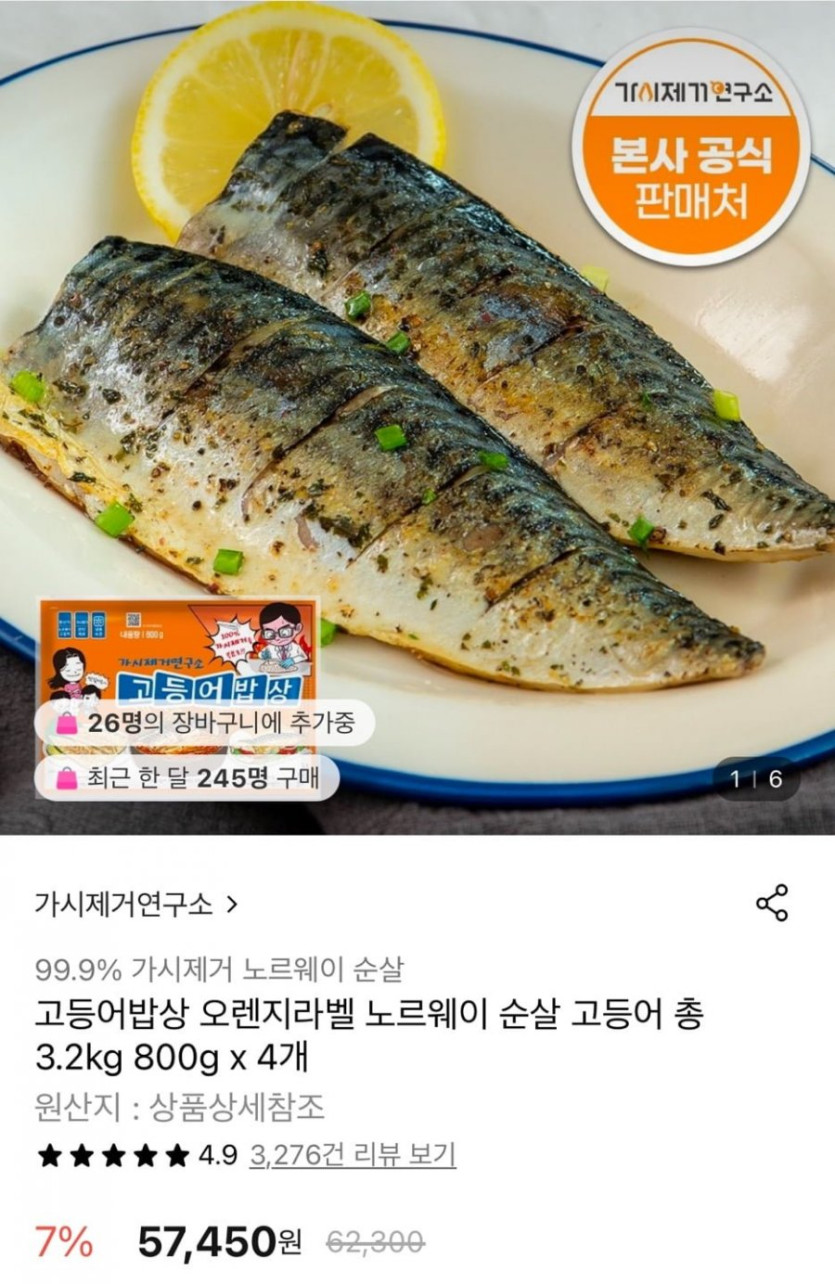
Task: View the 3,276건 리뷰 보기 reviews link
Action: (353, 1155)
